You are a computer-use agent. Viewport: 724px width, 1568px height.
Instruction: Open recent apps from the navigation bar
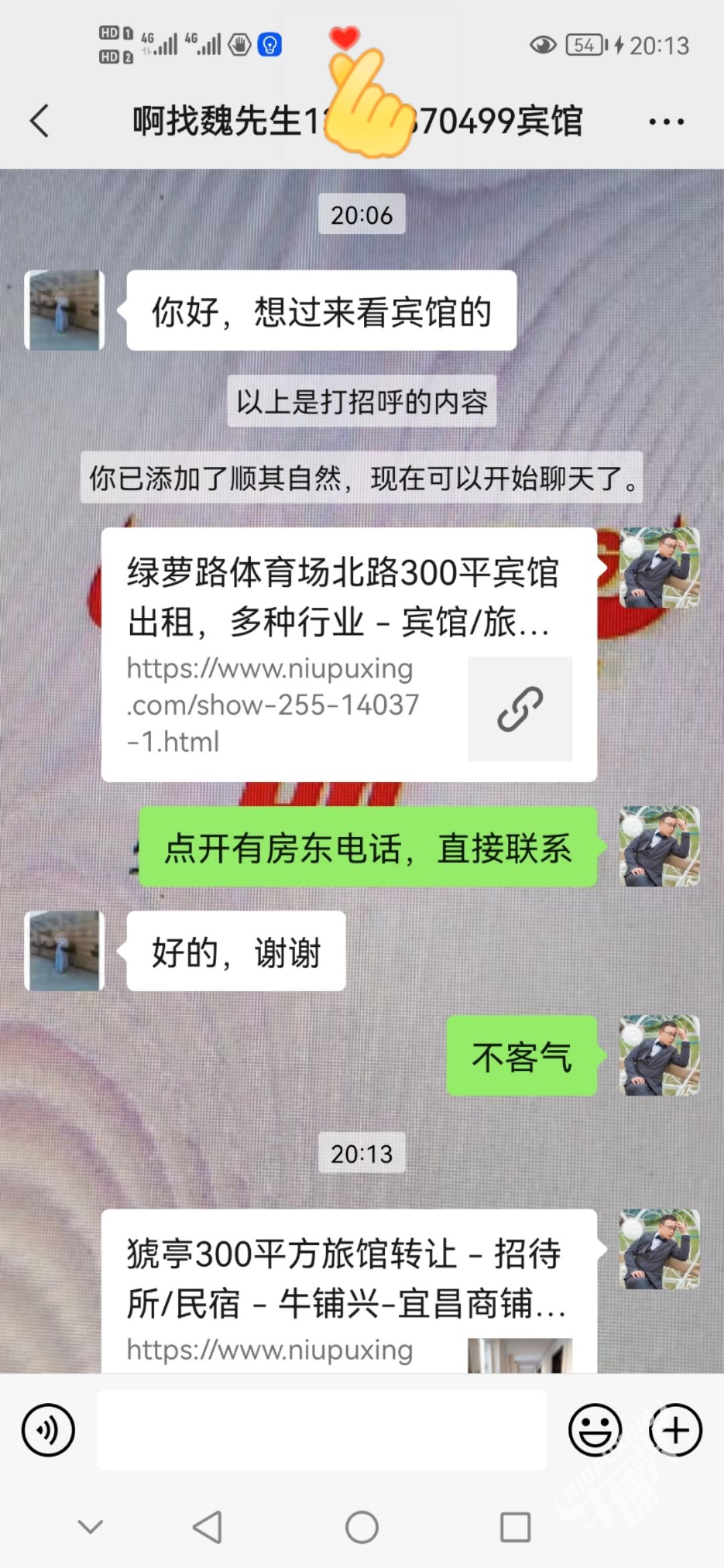click(516, 1527)
